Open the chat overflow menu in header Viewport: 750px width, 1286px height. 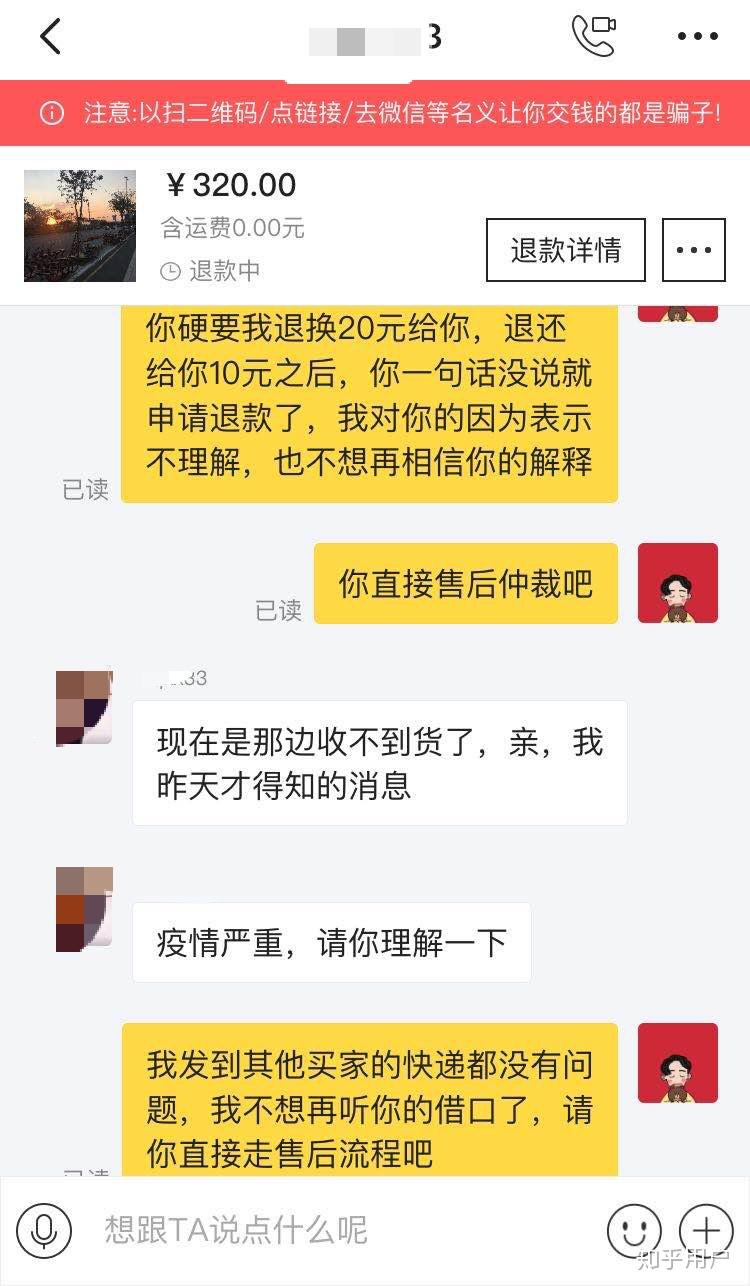(x=697, y=37)
